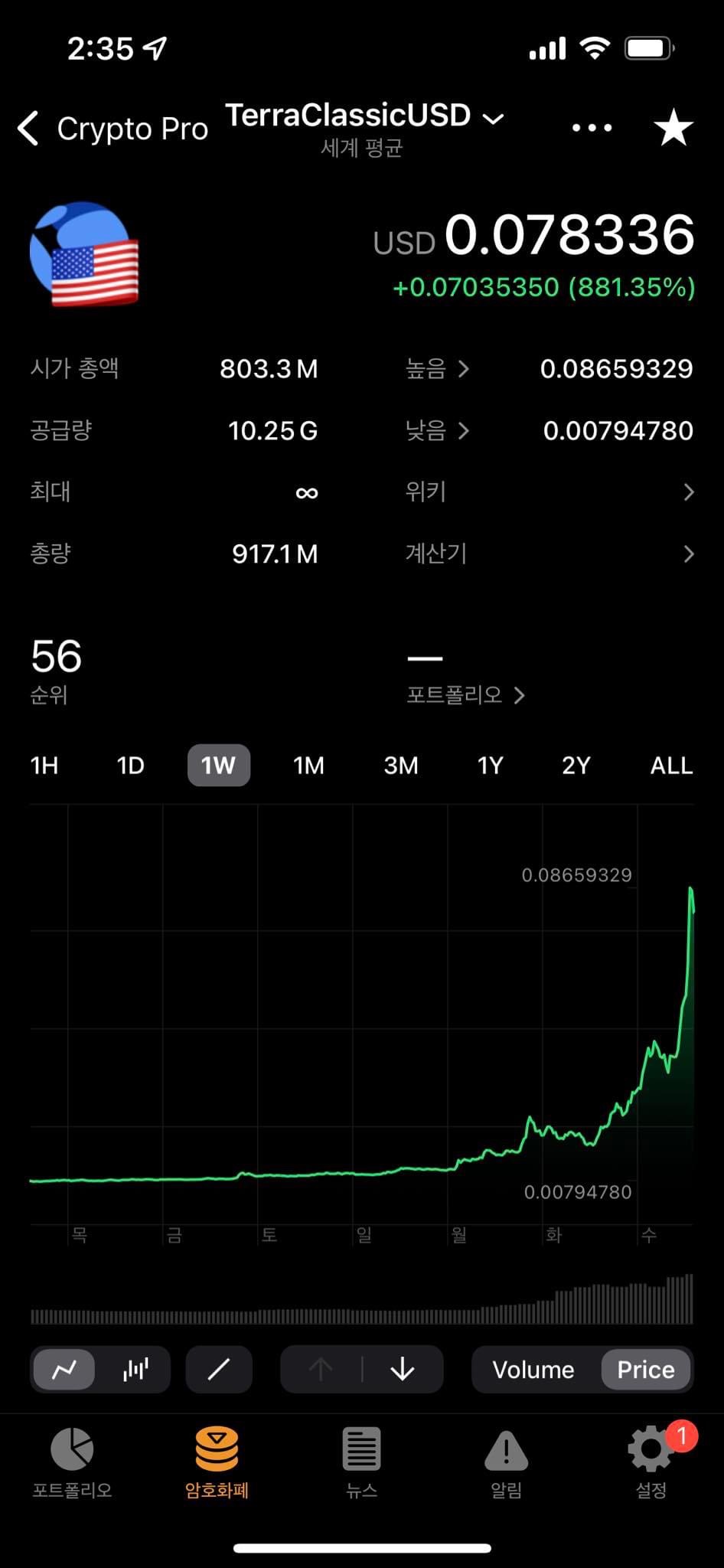
Task: Switch the chart to Volume
Action: pos(533,1369)
